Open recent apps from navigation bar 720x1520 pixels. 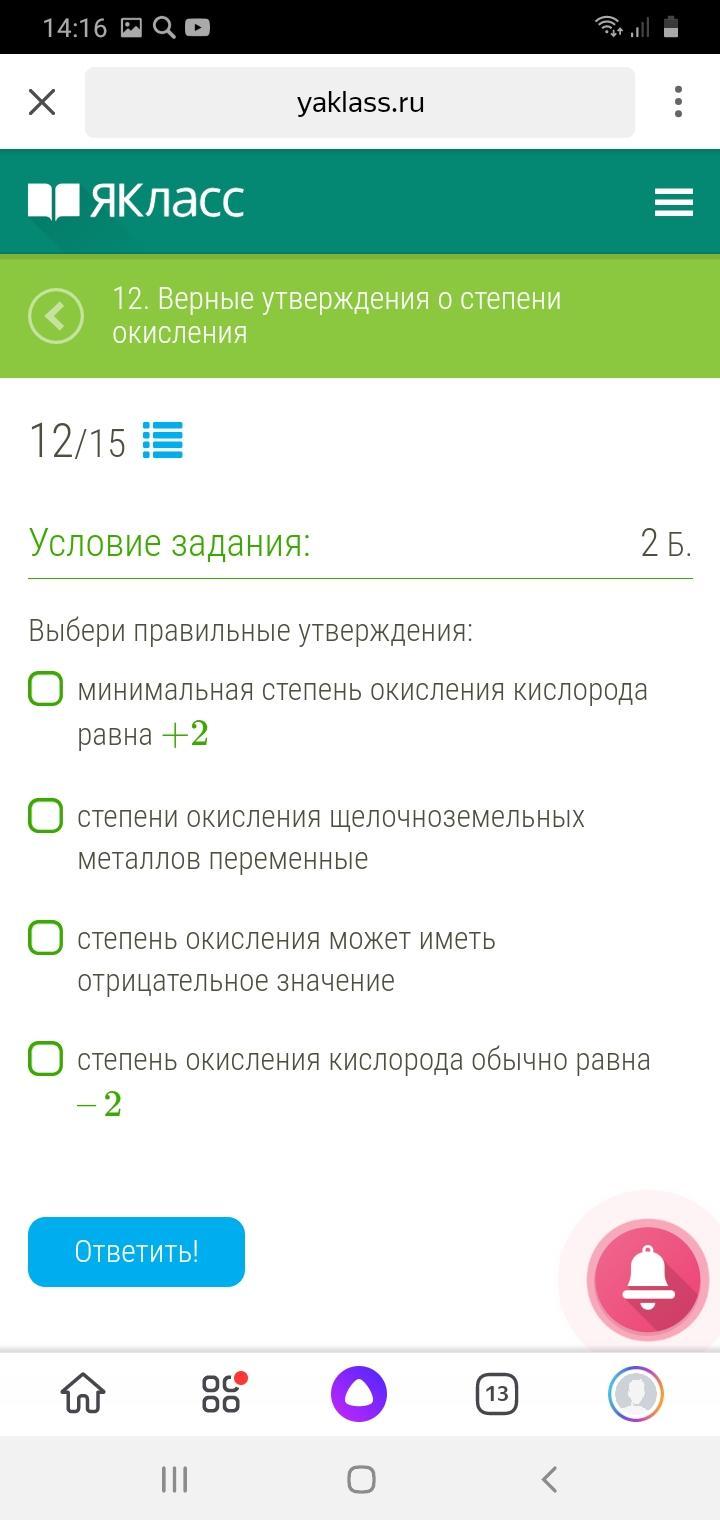(x=174, y=1479)
